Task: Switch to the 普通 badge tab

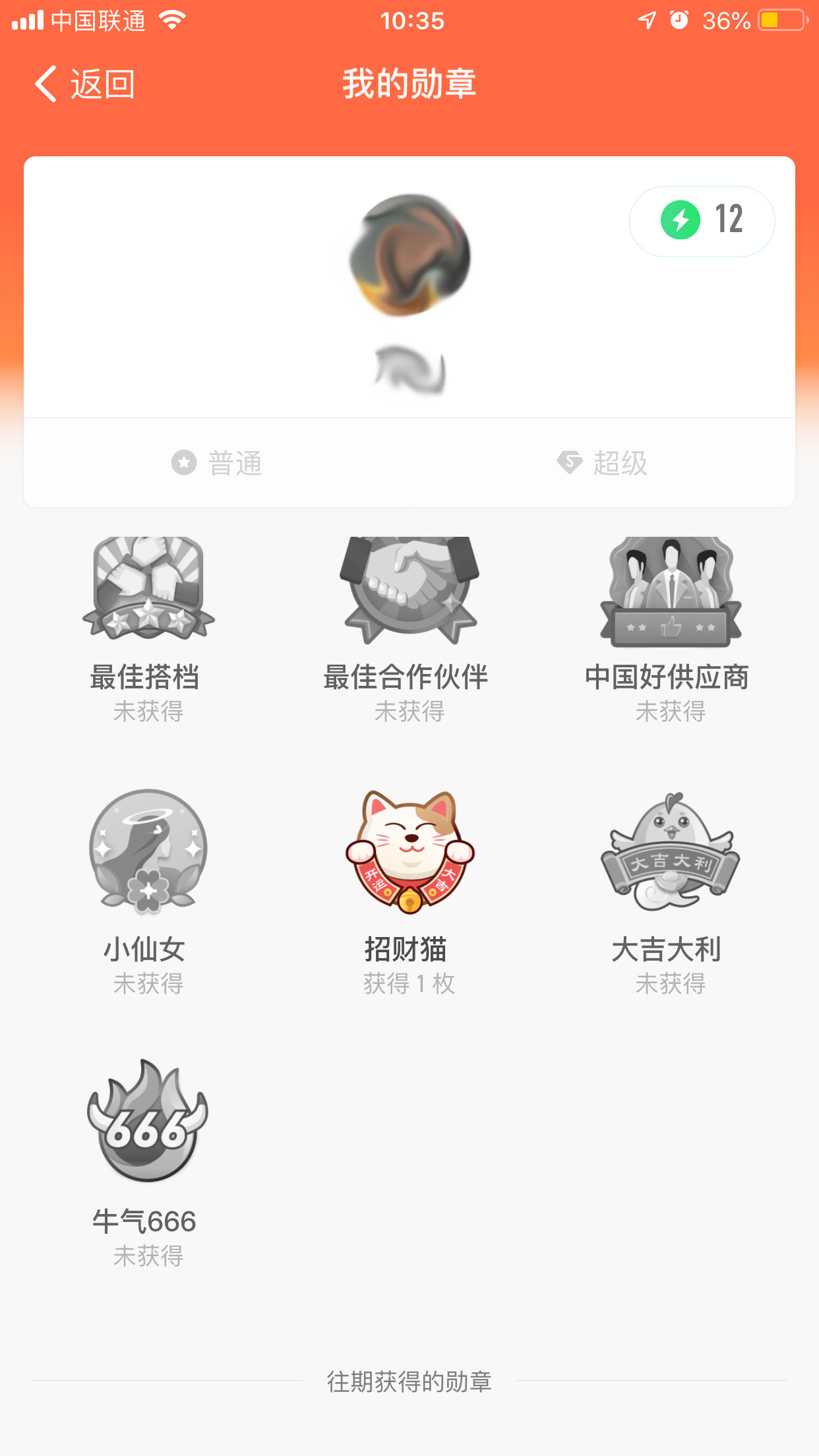Action: (218, 462)
